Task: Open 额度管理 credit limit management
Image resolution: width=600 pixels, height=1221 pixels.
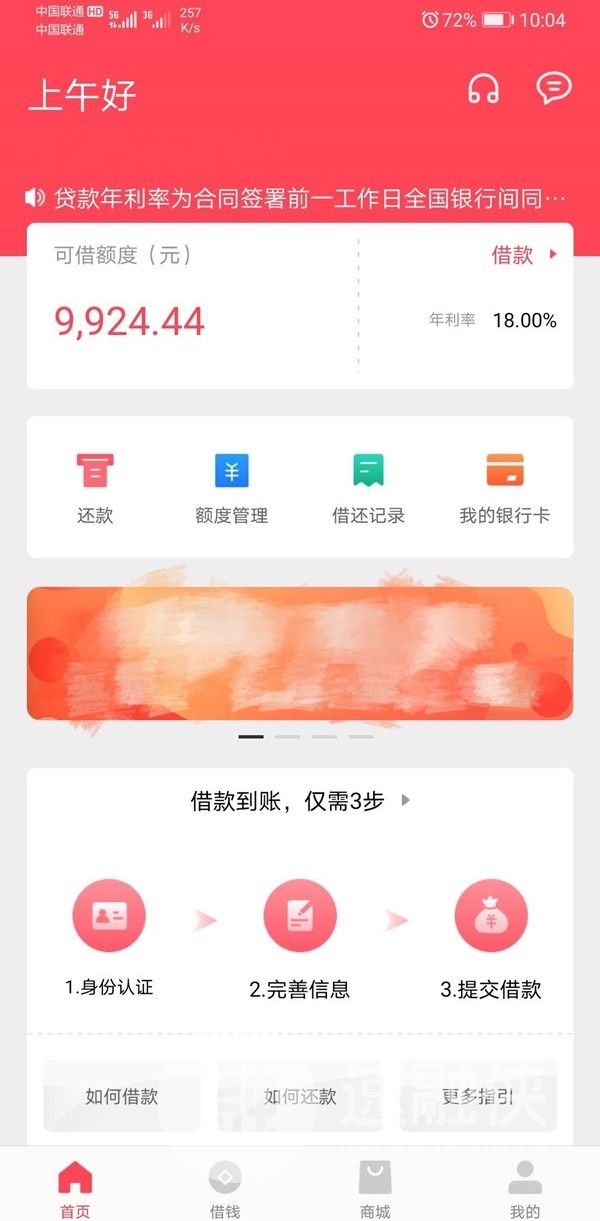Action: coord(231,488)
